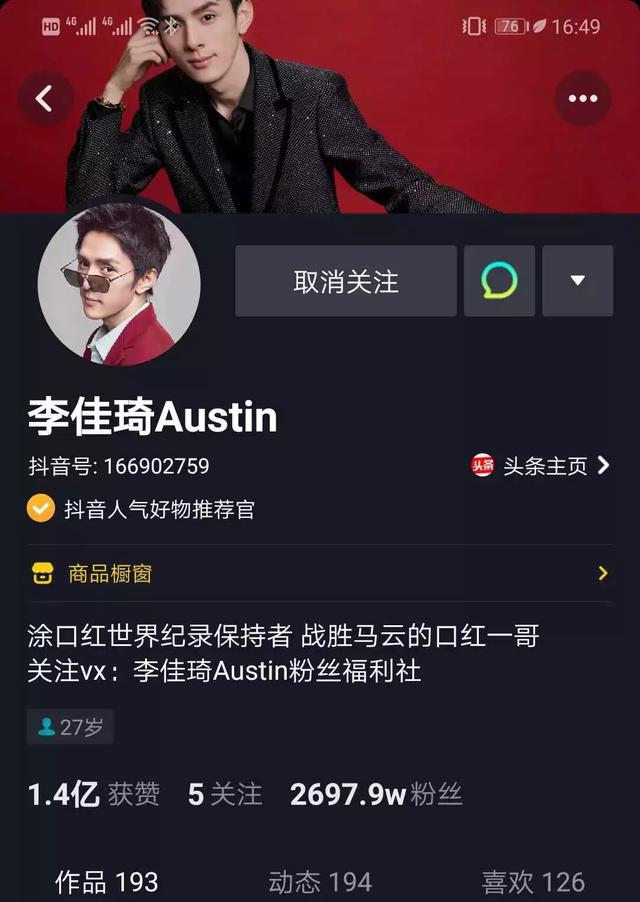Expand the dropdown arrow beside the message button
Screen dimensions: 640x902
pos(577,281)
